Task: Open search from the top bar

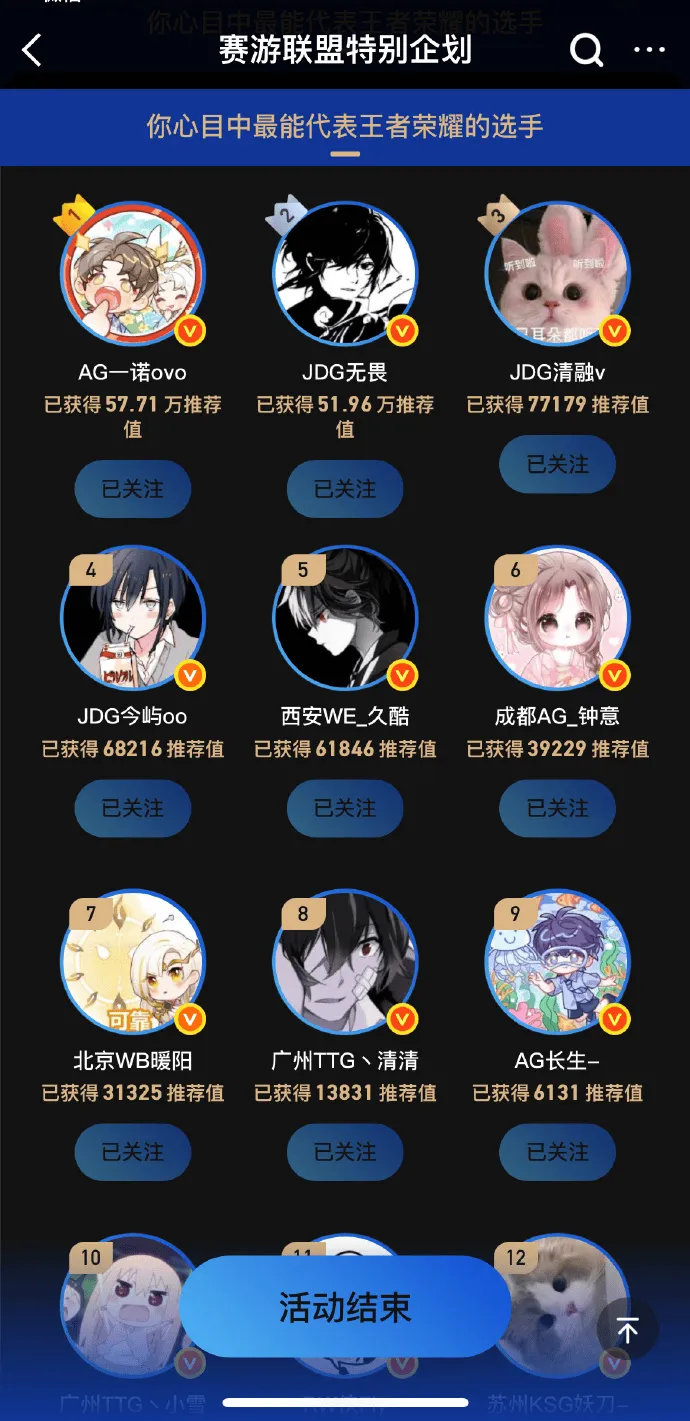Action: click(x=586, y=50)
